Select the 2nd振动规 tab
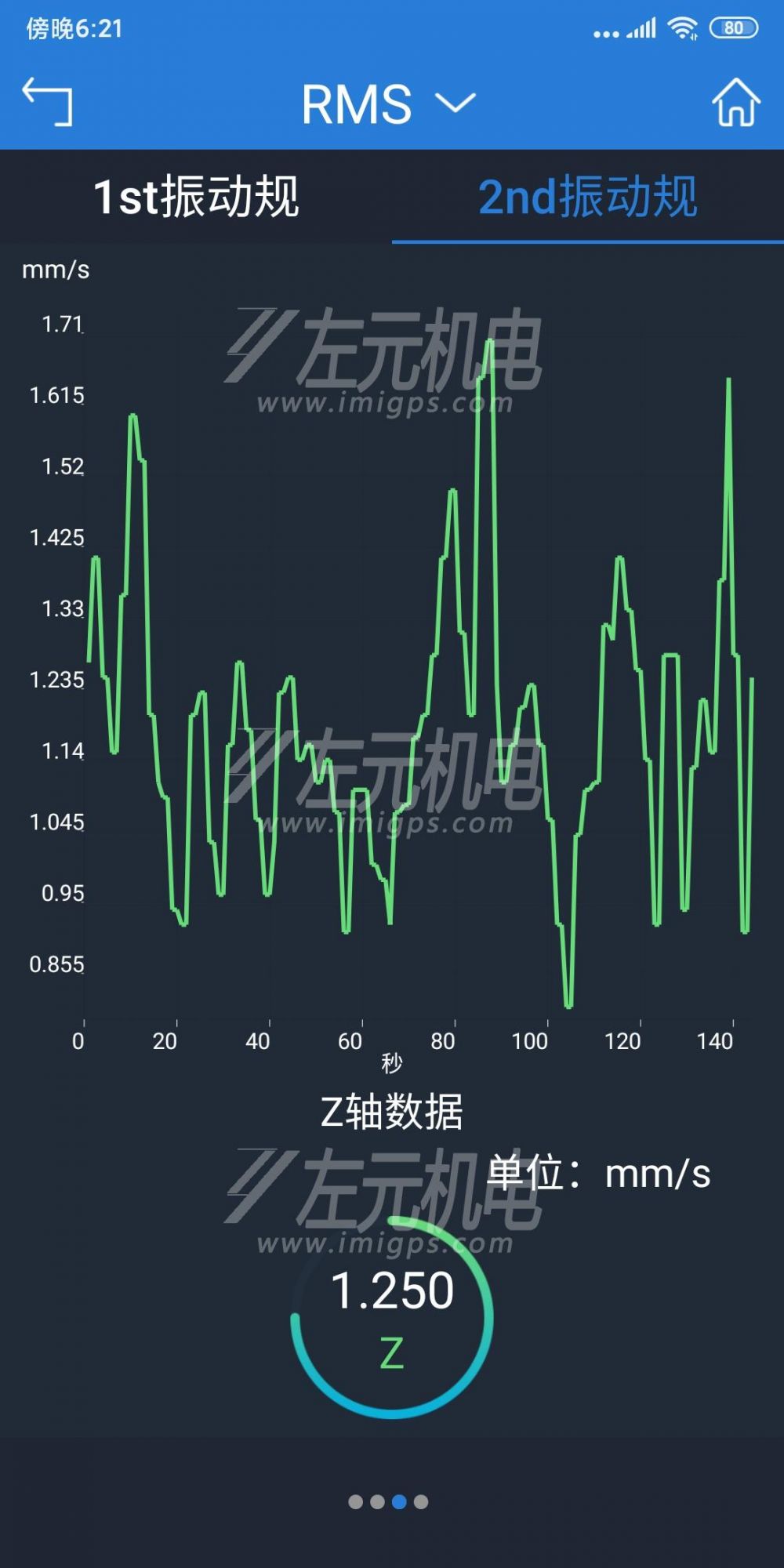Image resolution: width=784 pixels, height=1568 pixels. click(588, 195)
